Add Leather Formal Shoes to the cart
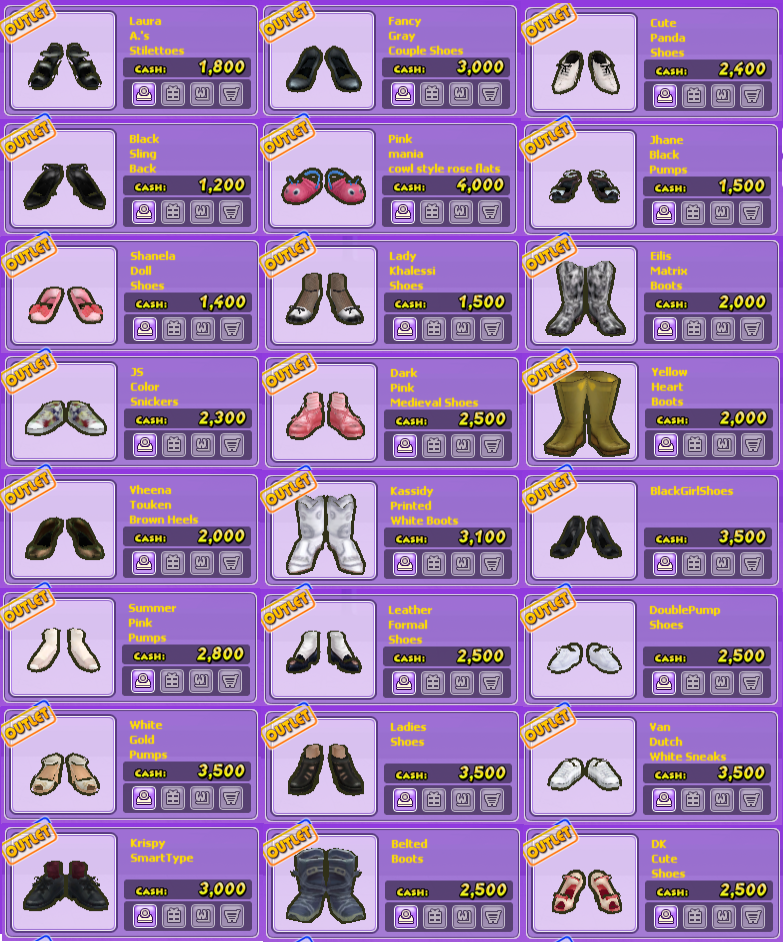The height and width of the screenshot is (942, 783). (490, 682)
